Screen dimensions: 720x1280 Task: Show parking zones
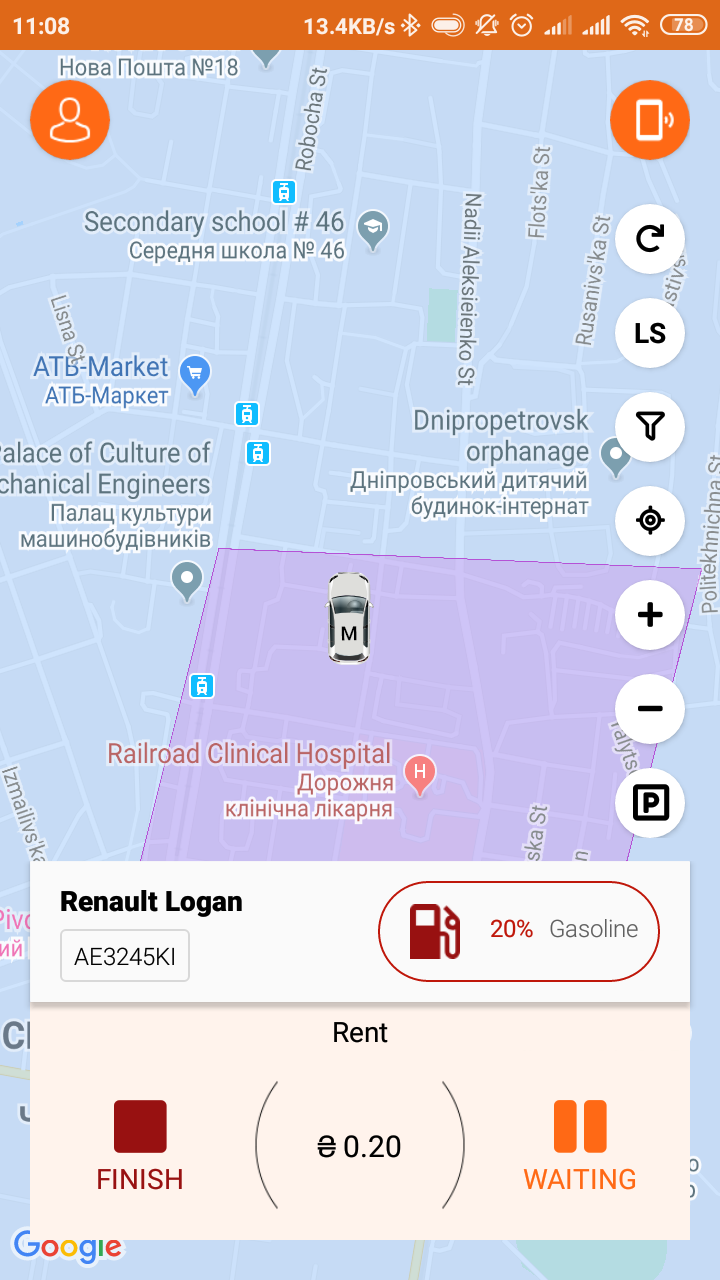650,803
